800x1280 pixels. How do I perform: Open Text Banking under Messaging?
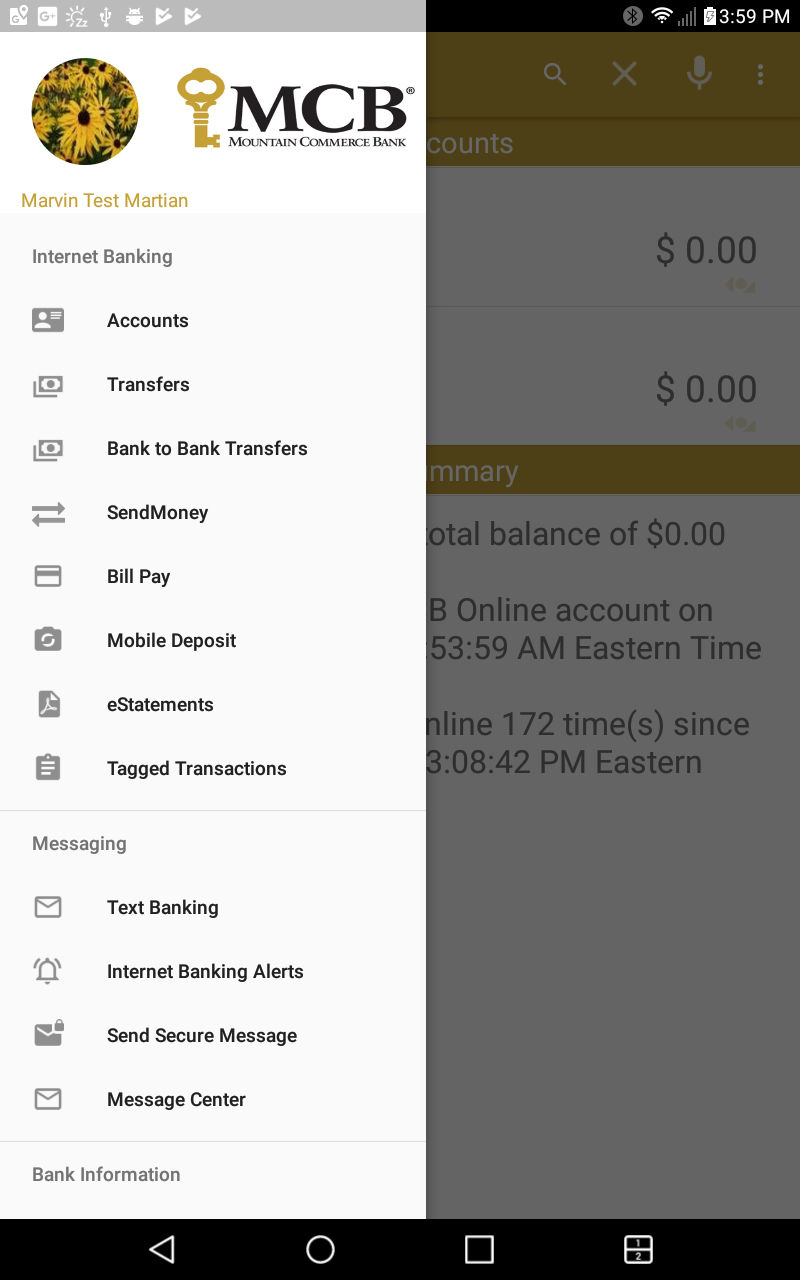click(162, 907)
